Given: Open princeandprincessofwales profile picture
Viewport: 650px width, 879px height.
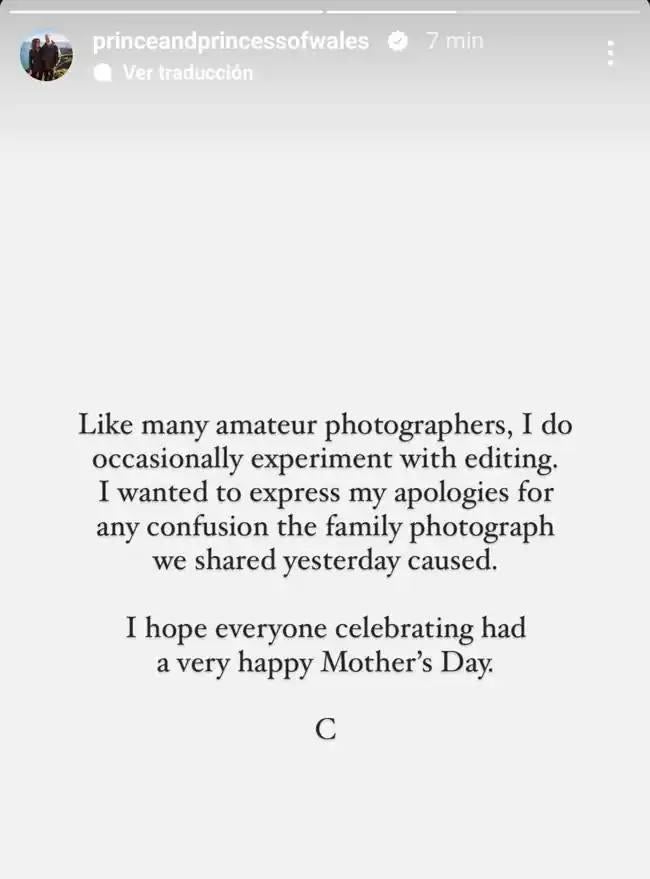Looking at the screenshot, I should pos(46,56).
